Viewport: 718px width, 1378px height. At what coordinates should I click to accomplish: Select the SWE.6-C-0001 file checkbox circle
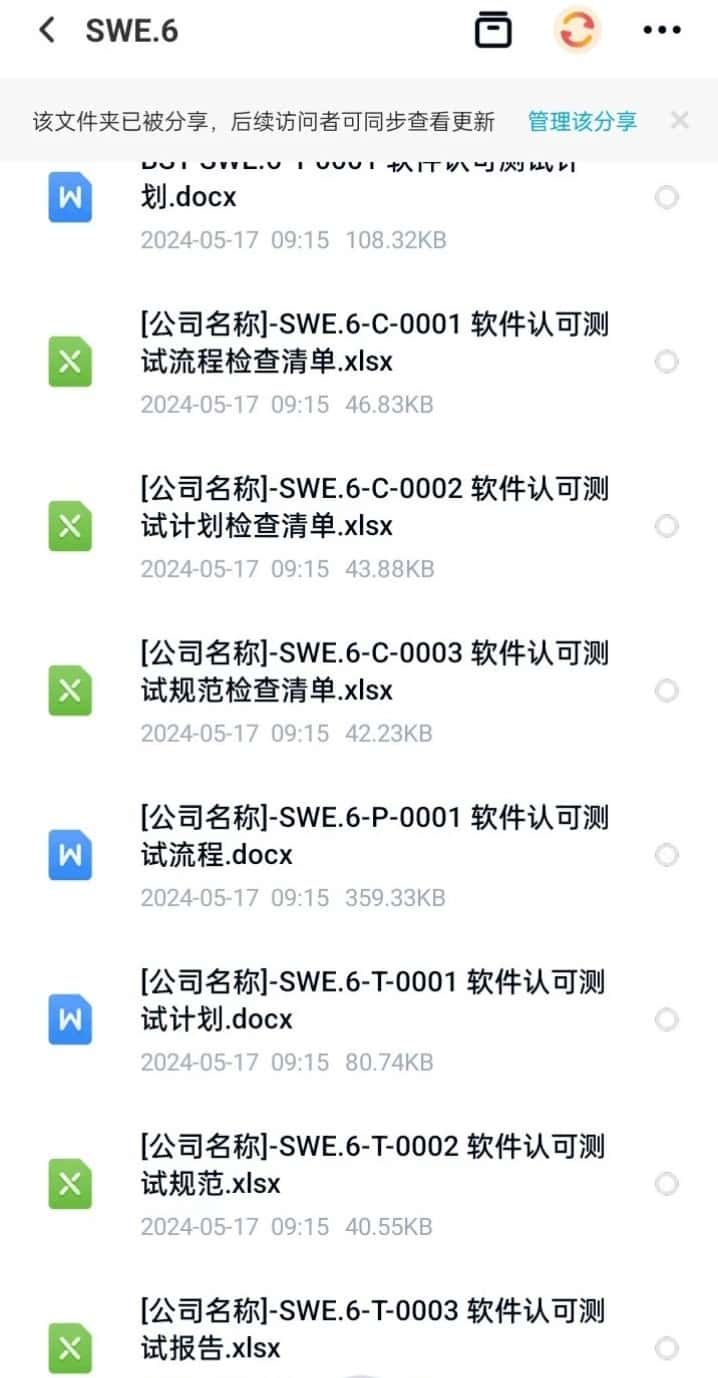[x=666, y=362]
